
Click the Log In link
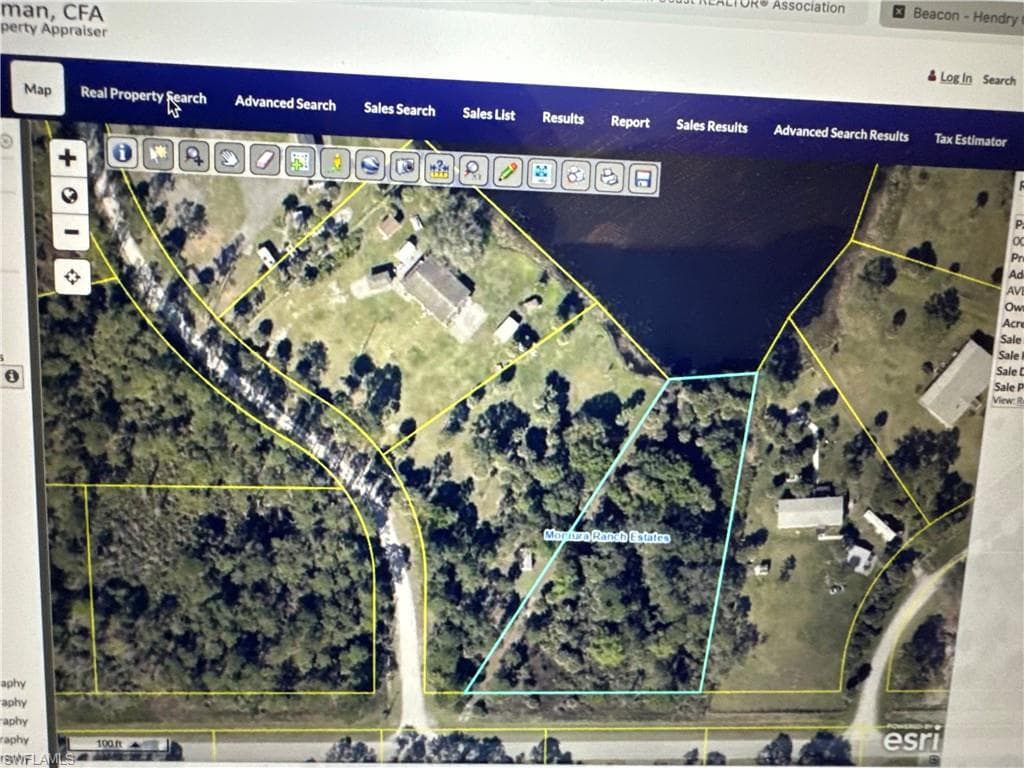pos(955,78)
